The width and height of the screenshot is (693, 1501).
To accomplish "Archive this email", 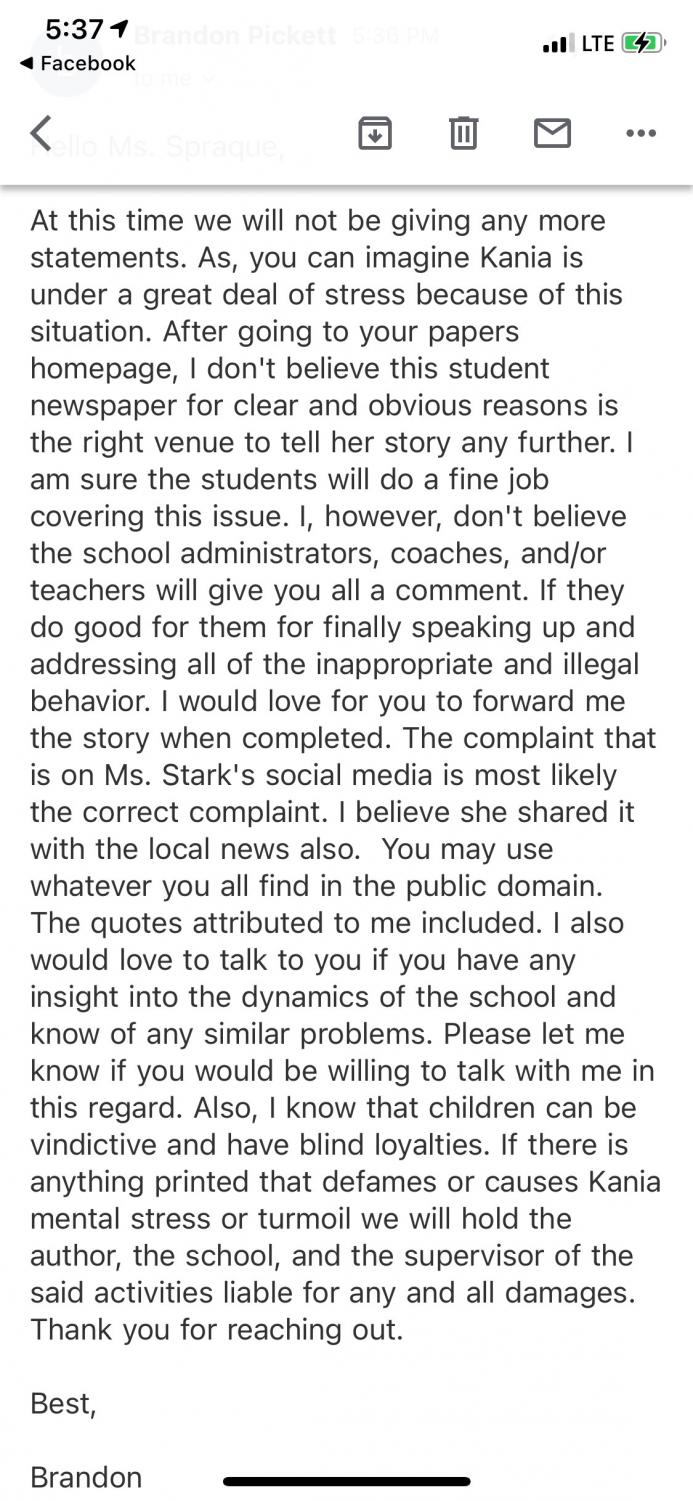I will click(375, 132).
